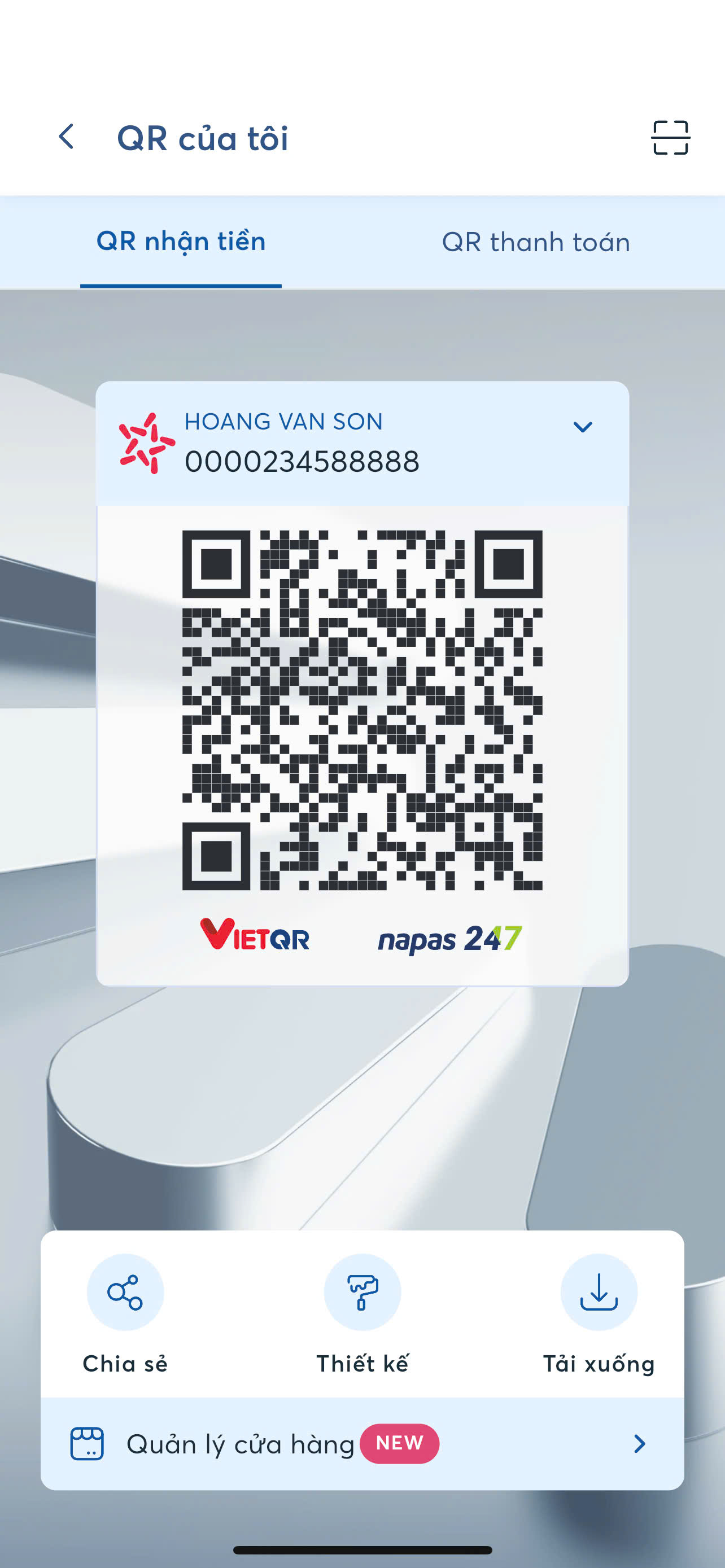Expand the HOANG VAN SON account dropdown
This screenshot has width=725, height=1568.
tap(583, 427)
